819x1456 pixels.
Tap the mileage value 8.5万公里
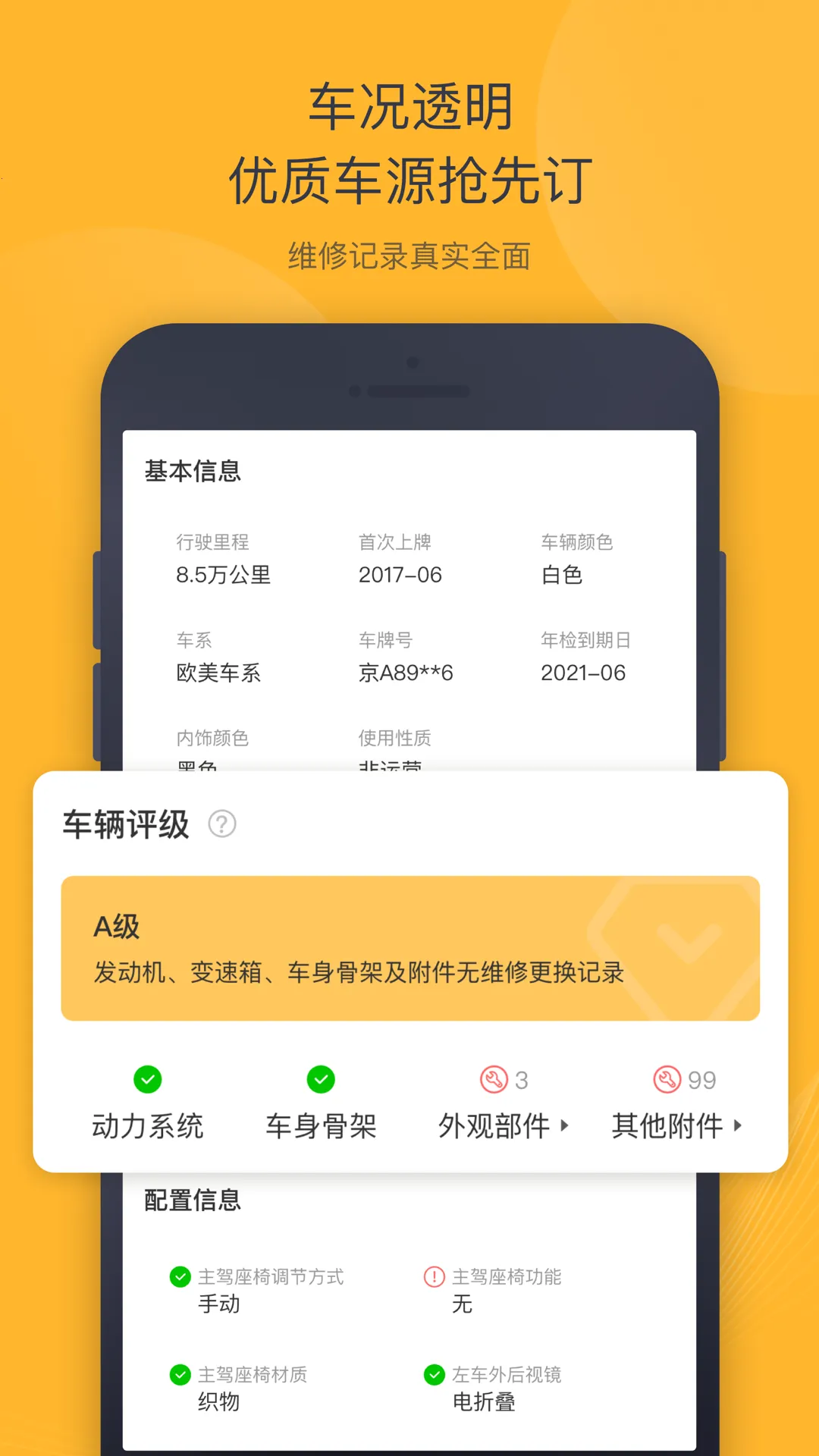(x=224, y=575)
